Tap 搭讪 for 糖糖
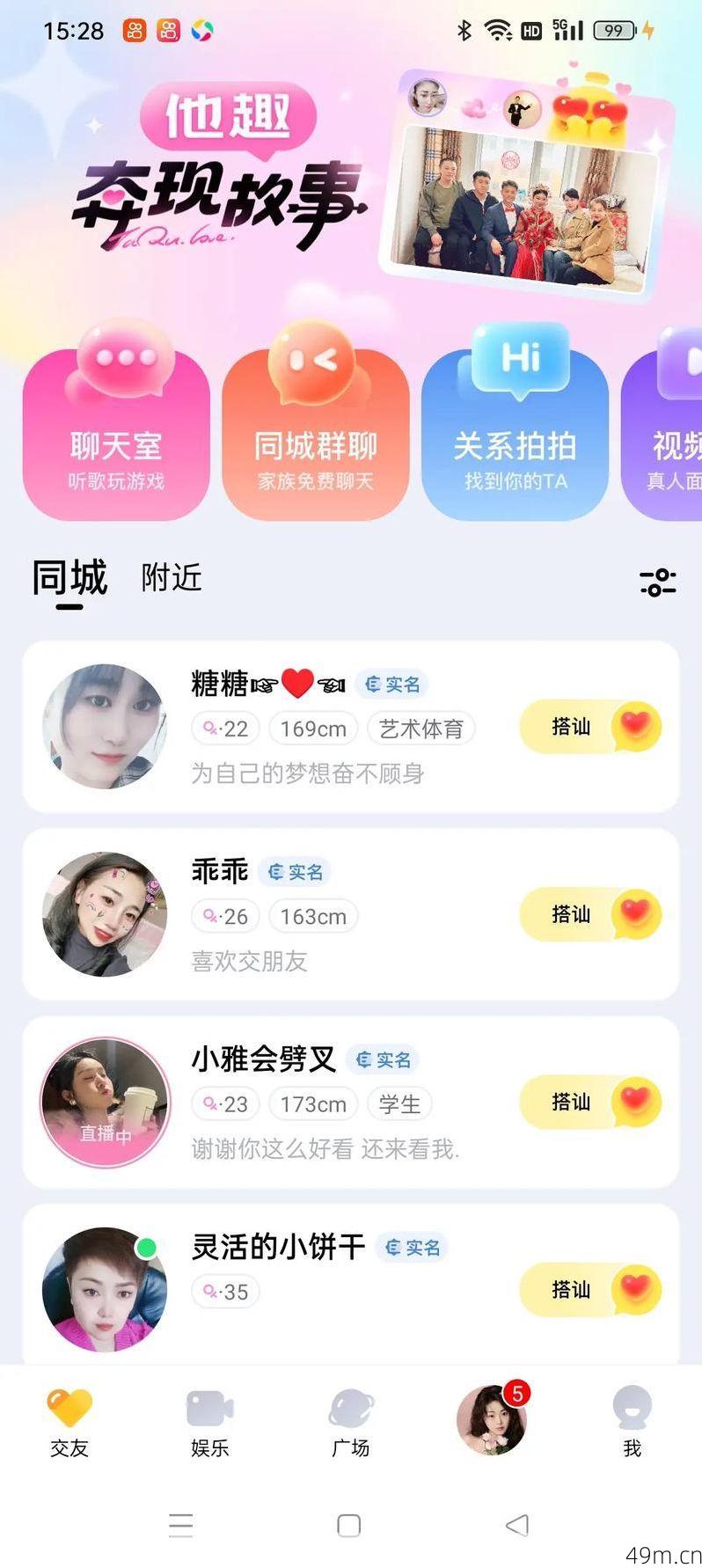702x1568 pixels. (589, 727)
